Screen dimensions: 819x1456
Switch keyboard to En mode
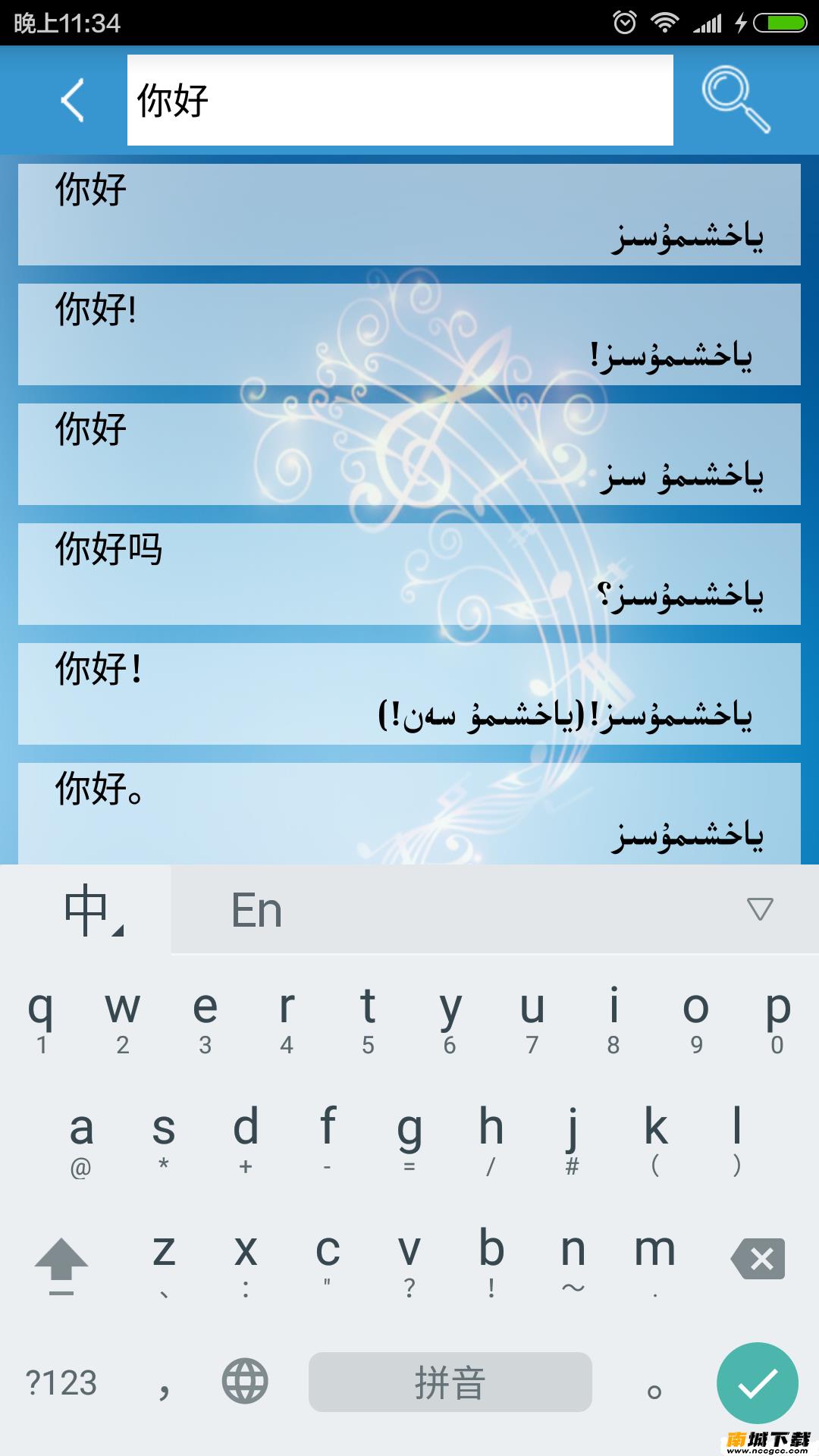(257, 910)
